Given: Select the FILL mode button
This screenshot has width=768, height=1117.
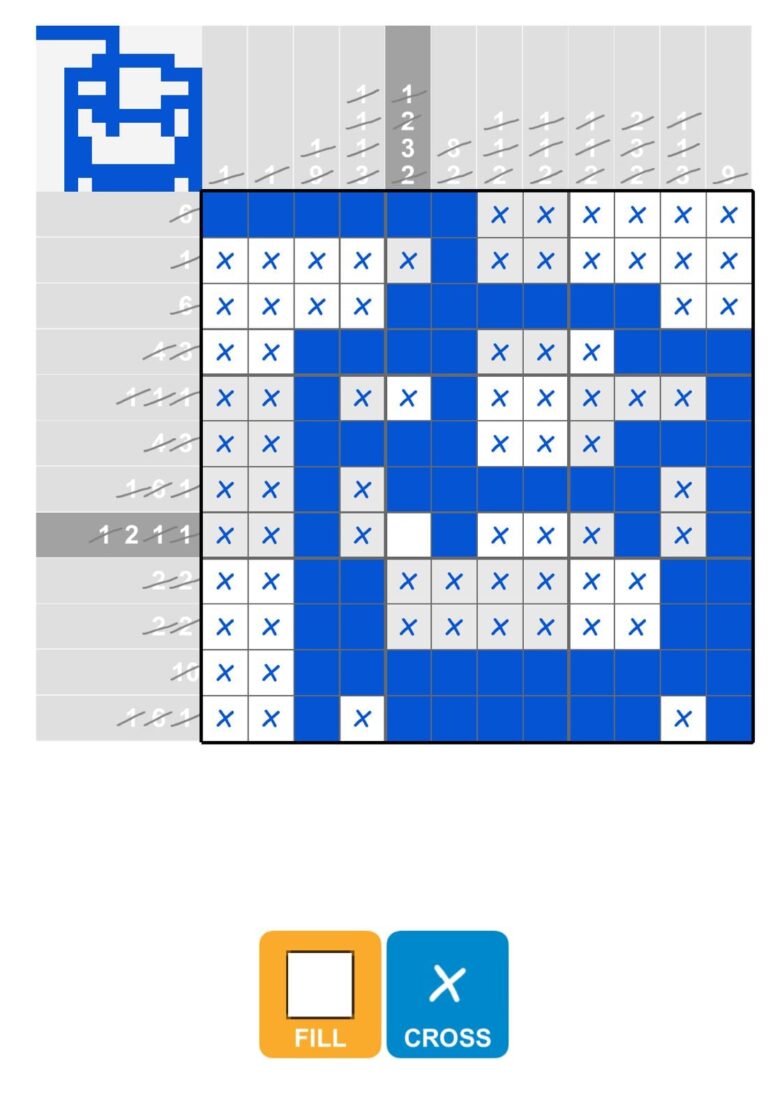Looking at the screenshot, I should 320,994.
